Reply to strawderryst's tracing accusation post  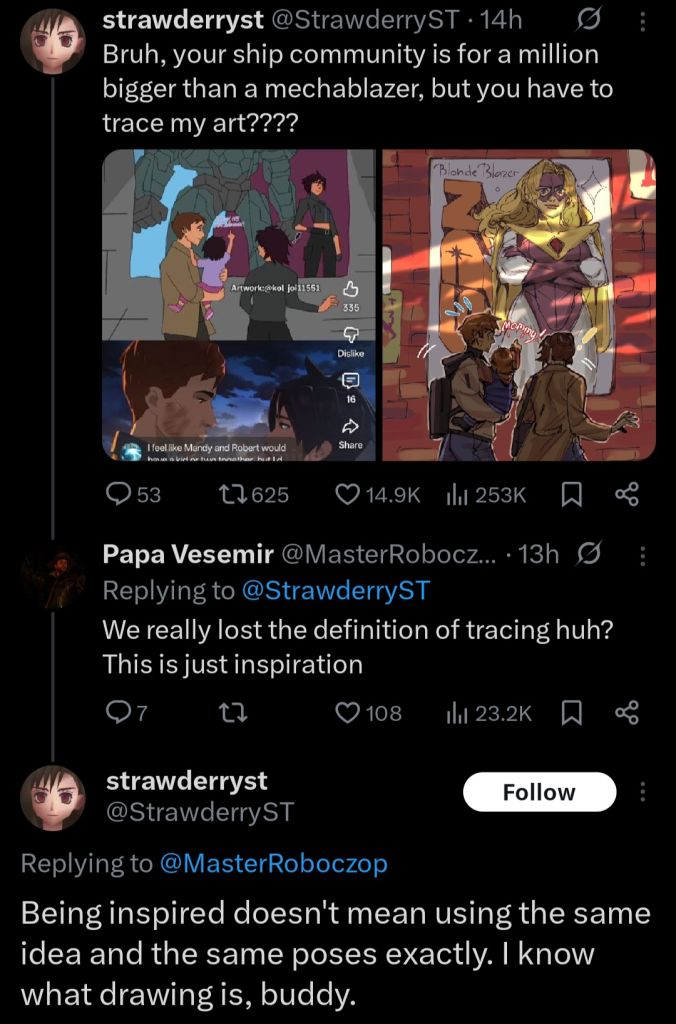point(133,495)
